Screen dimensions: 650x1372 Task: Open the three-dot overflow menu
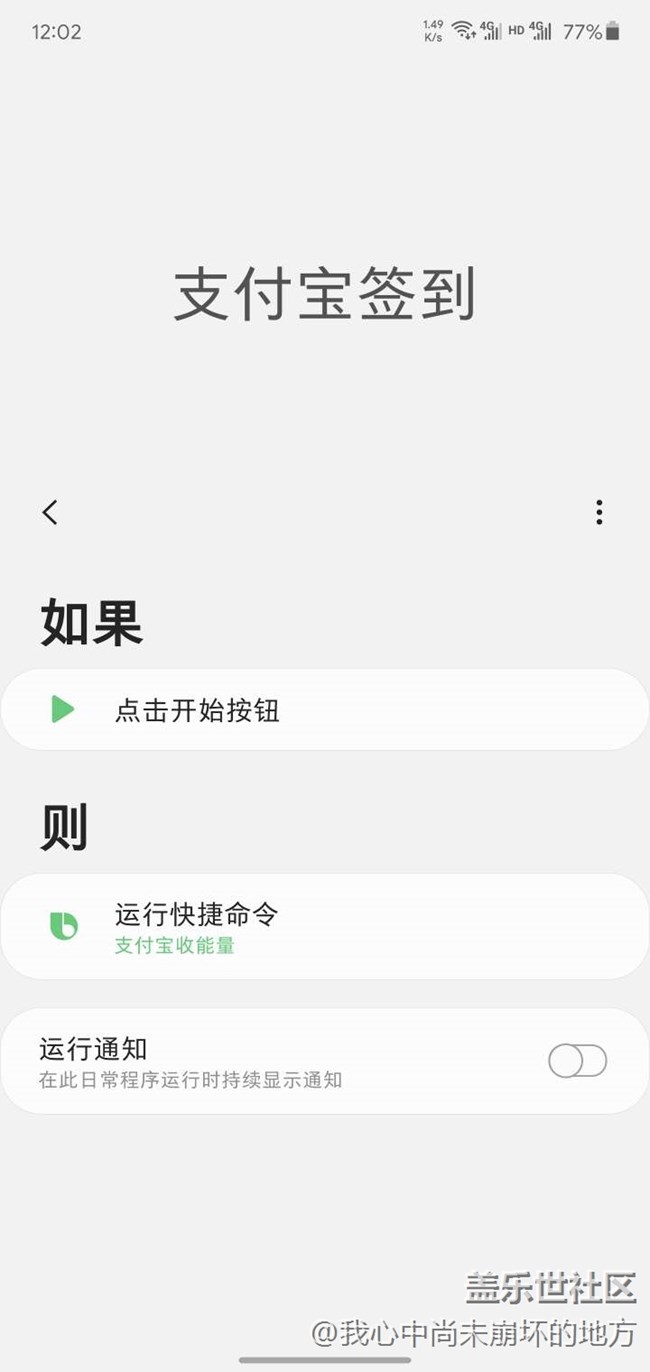(x=599, y=512)
